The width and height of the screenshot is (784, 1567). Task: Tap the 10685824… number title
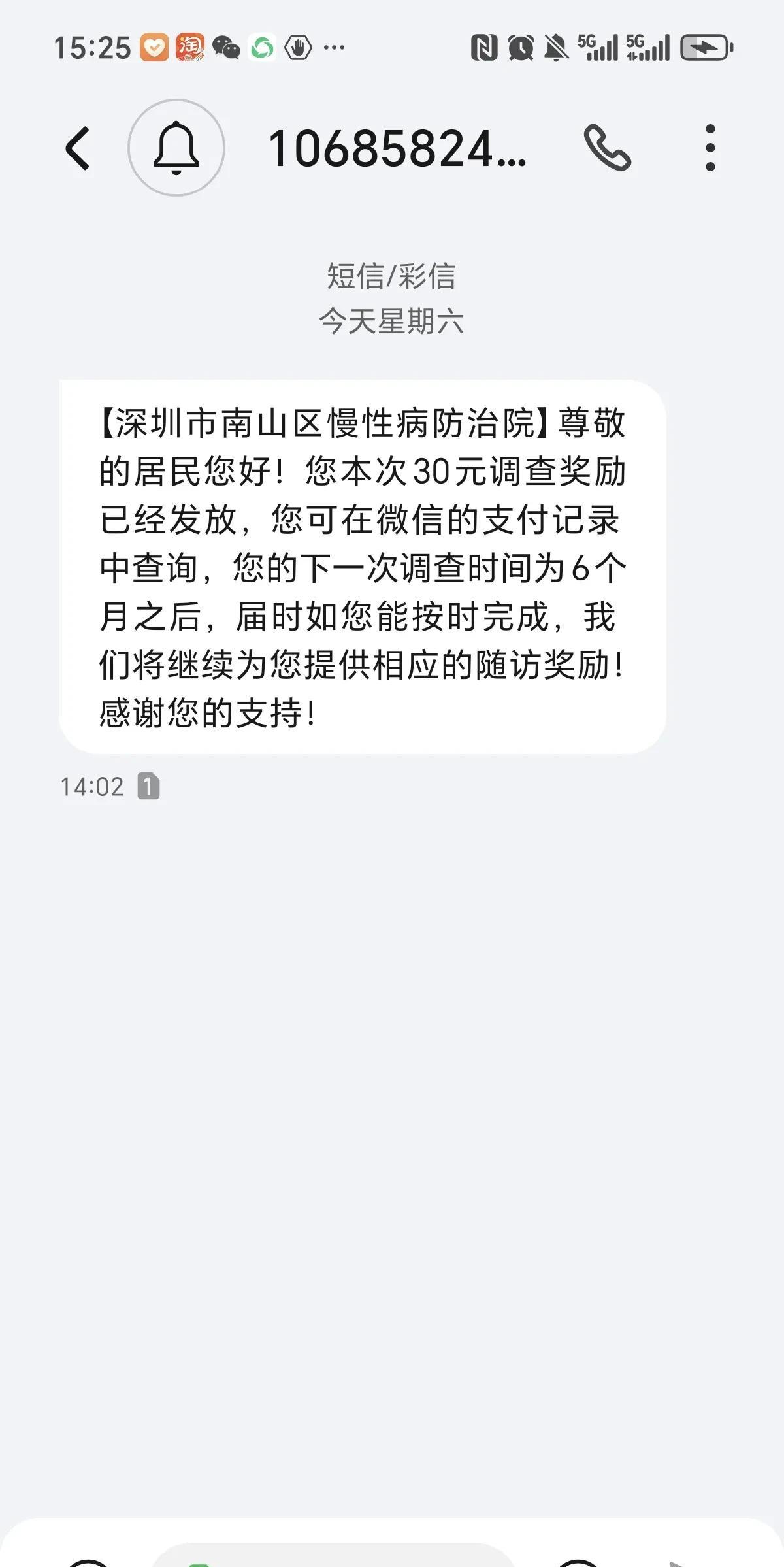[x=397, y=149]
